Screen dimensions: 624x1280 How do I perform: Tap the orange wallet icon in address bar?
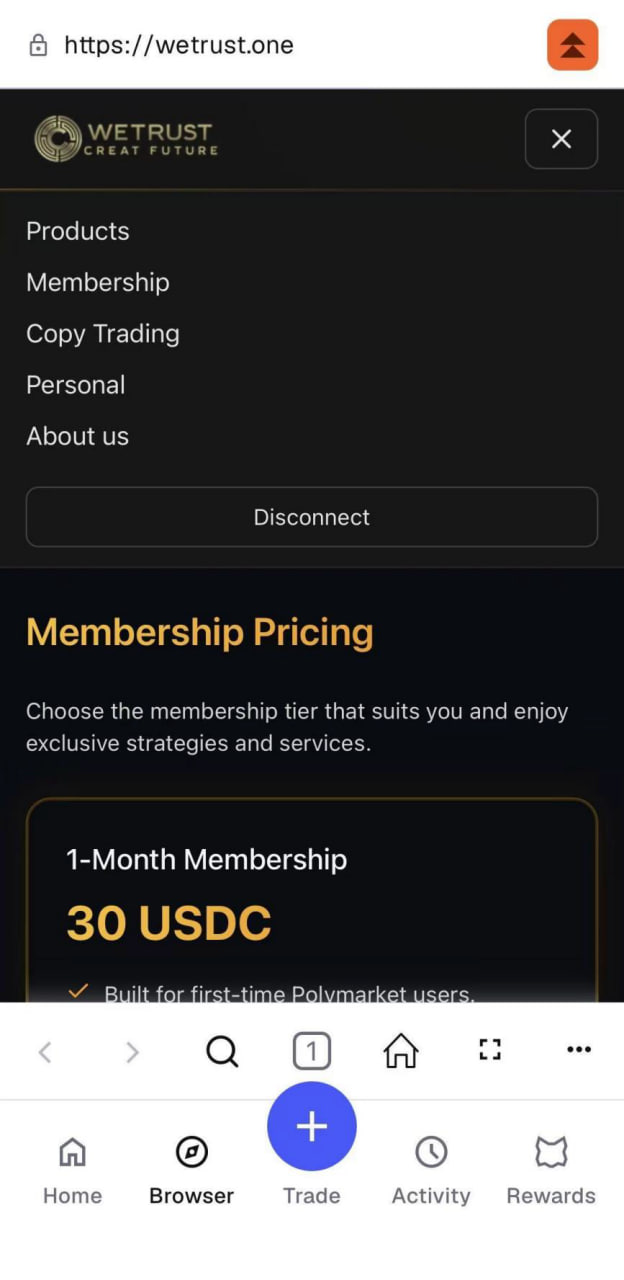[x=572, y=45]
